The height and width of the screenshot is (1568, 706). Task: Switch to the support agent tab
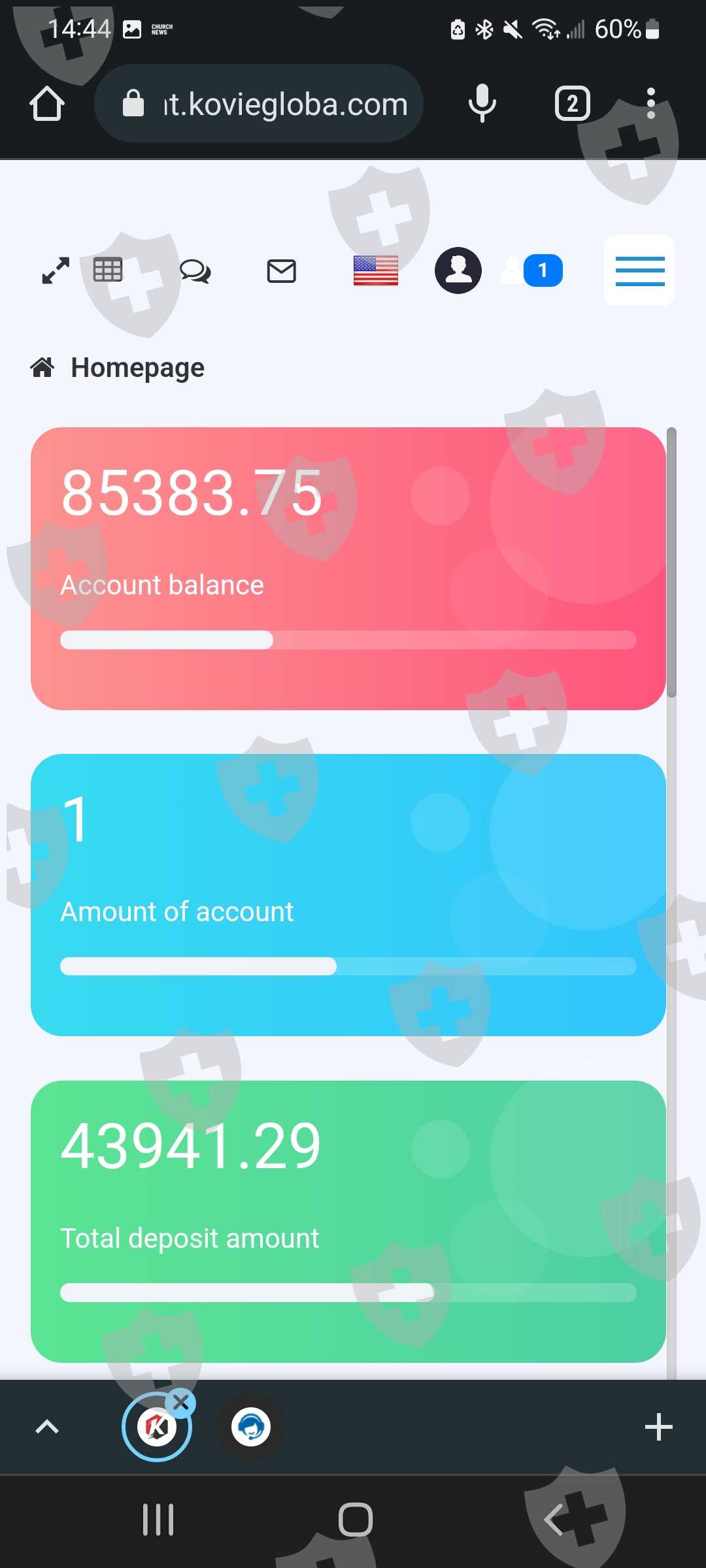251,1427
